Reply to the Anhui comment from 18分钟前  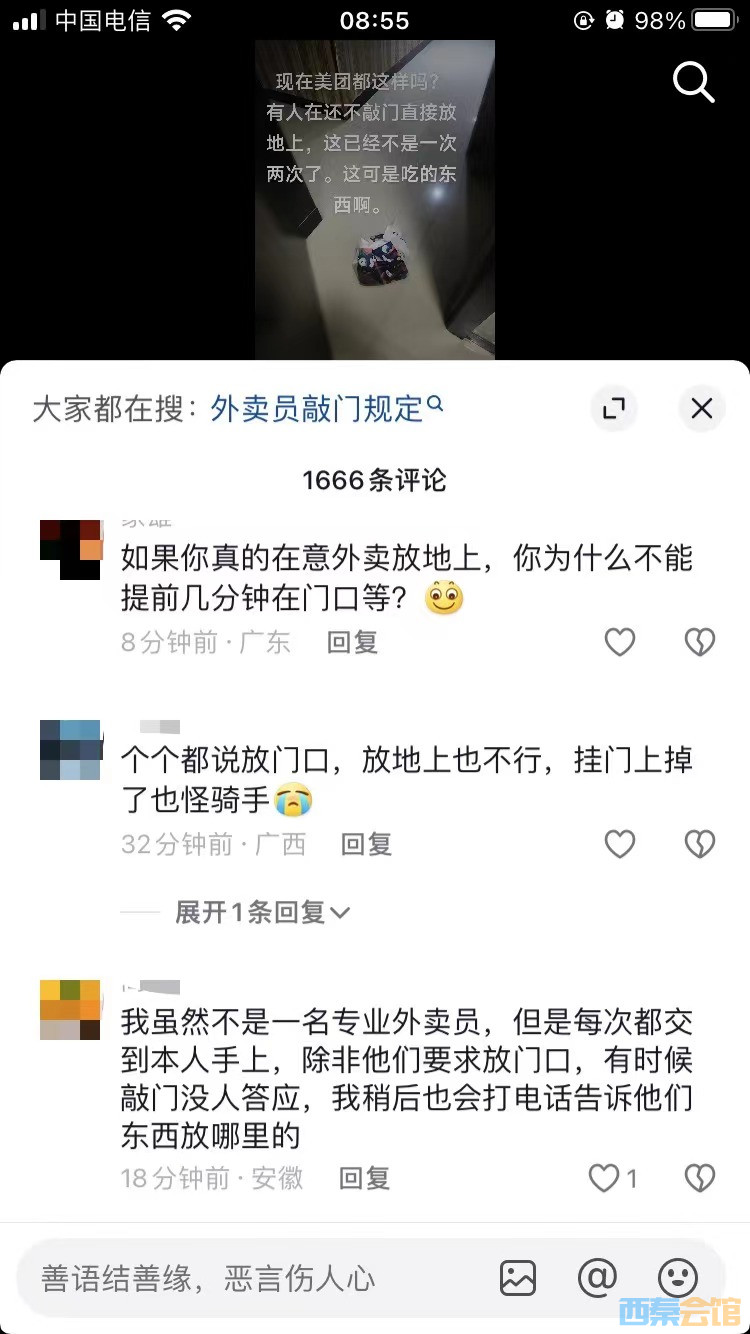point(364,1178)
